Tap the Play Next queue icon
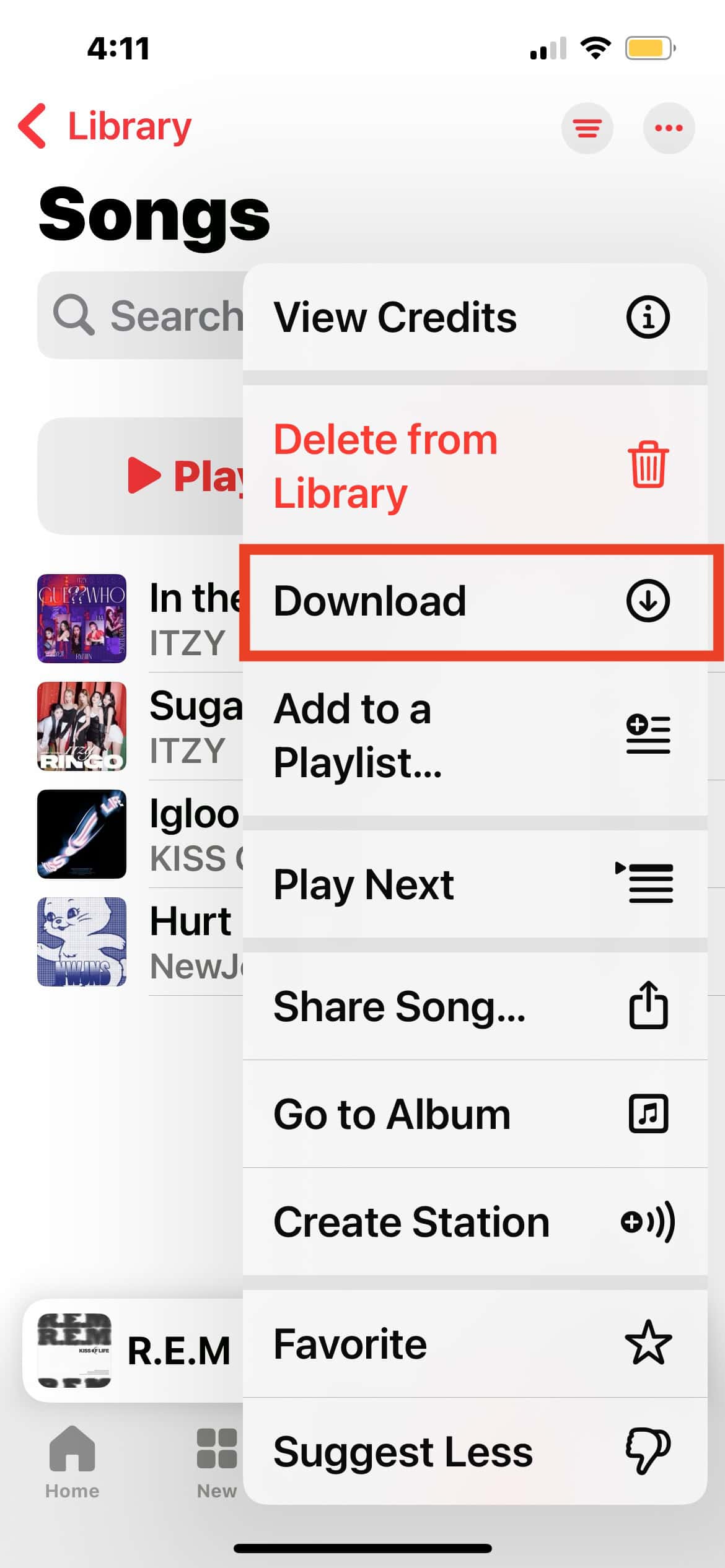The height and width of the screenshot is (1568, 725). tap(644, 884)
